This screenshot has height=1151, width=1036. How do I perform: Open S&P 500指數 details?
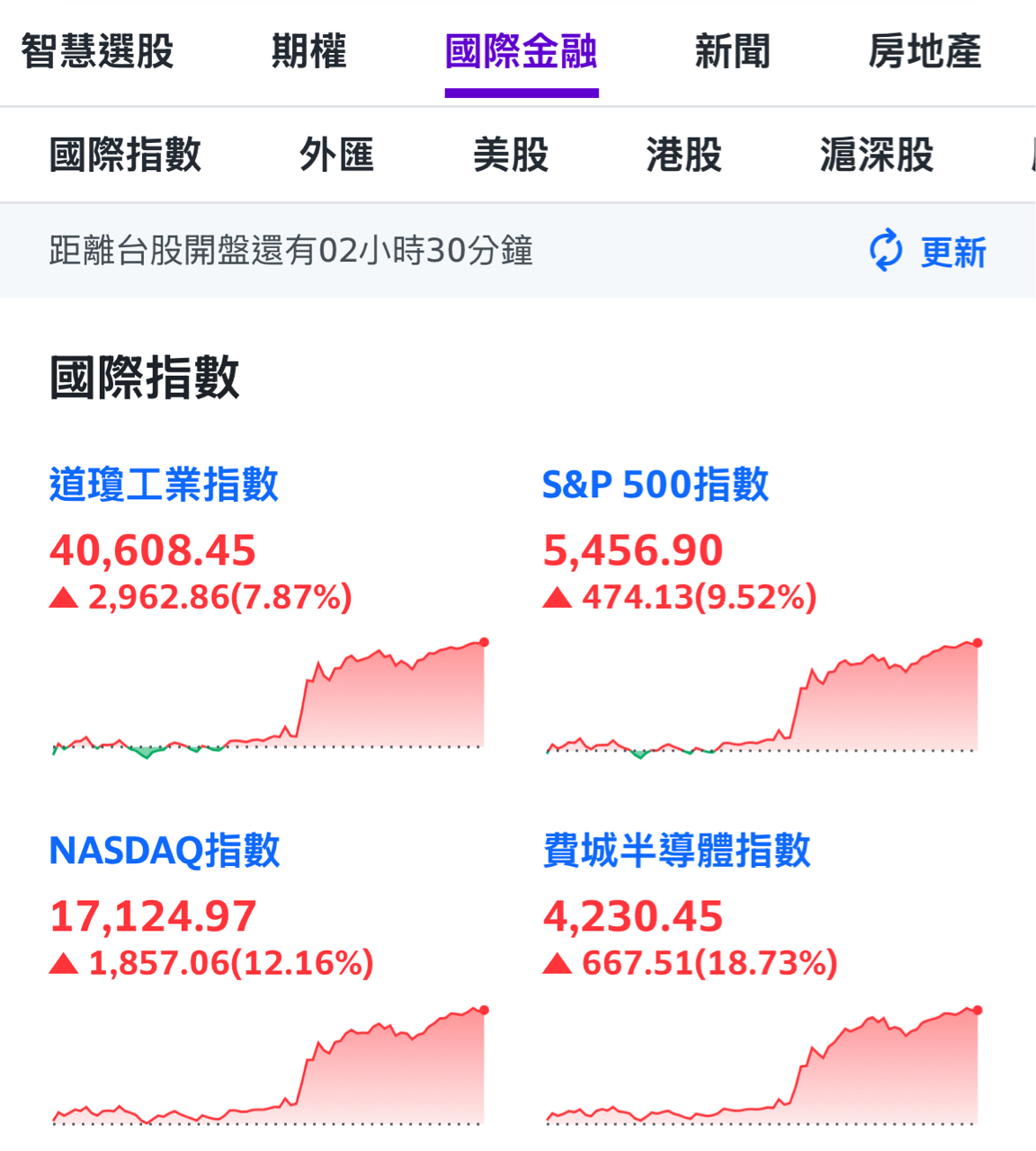[x=655, y=485]
